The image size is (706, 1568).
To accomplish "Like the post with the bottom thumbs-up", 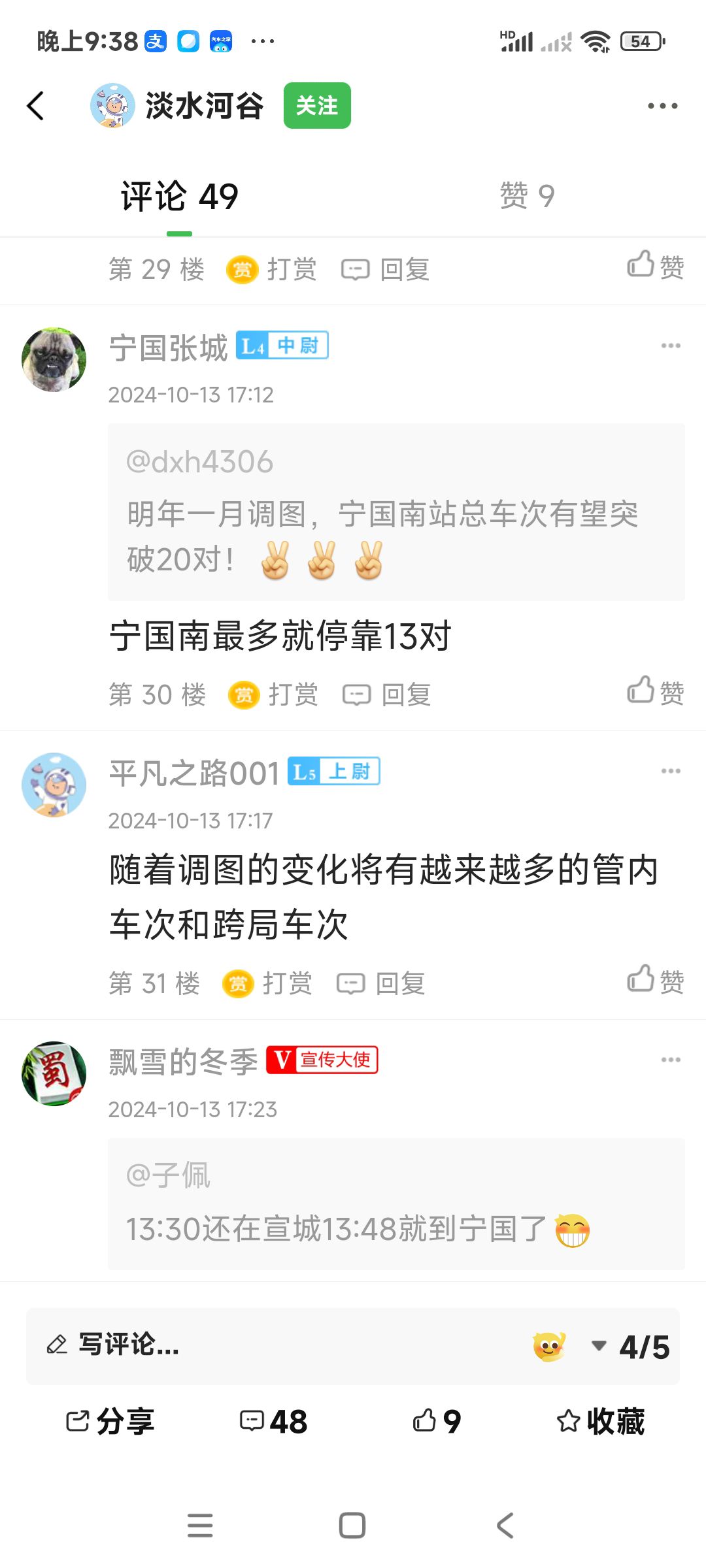I will pos(437,1421).
